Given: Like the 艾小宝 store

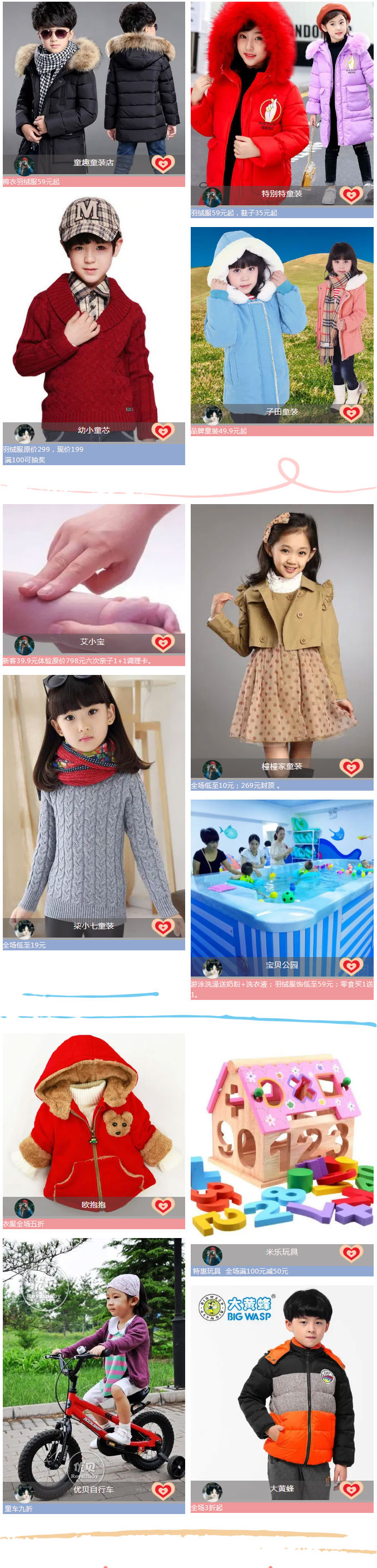Looking at the screenshot, I should 162,643.
